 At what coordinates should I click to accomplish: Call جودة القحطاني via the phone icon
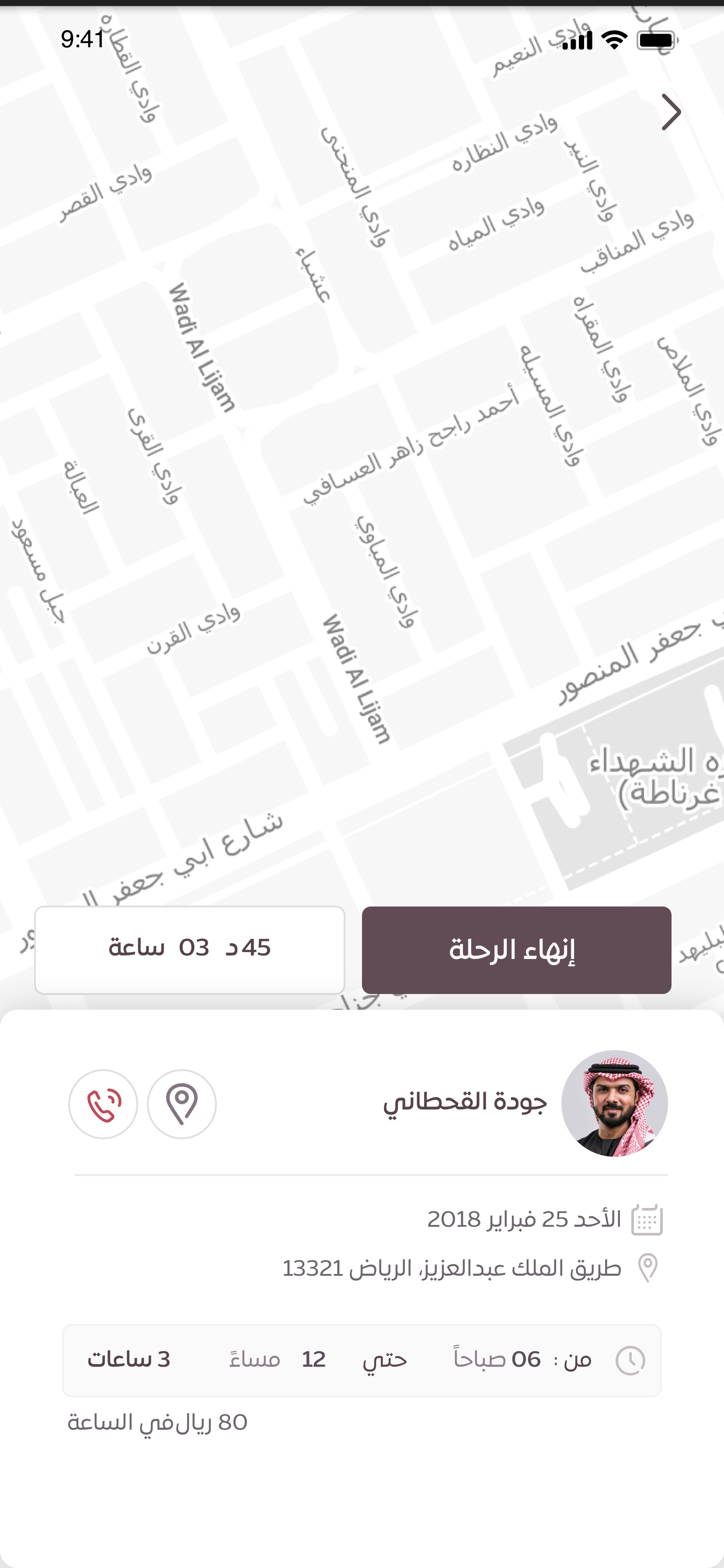tap(103, 1103)
